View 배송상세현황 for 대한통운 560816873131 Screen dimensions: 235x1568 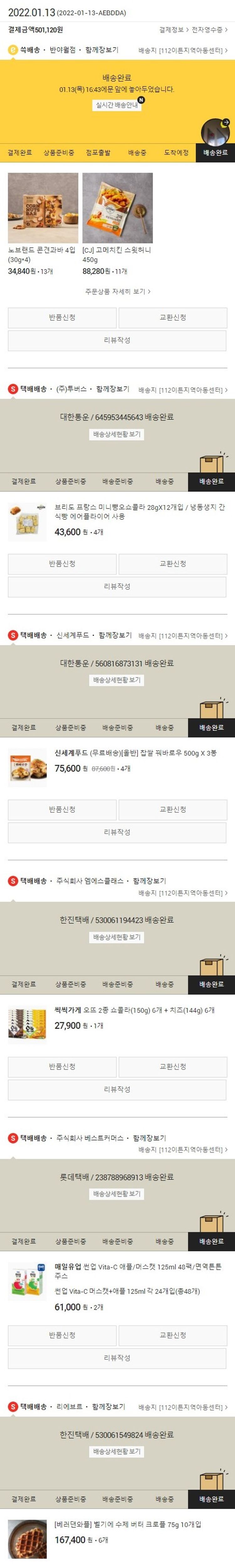tap(117, 680)
